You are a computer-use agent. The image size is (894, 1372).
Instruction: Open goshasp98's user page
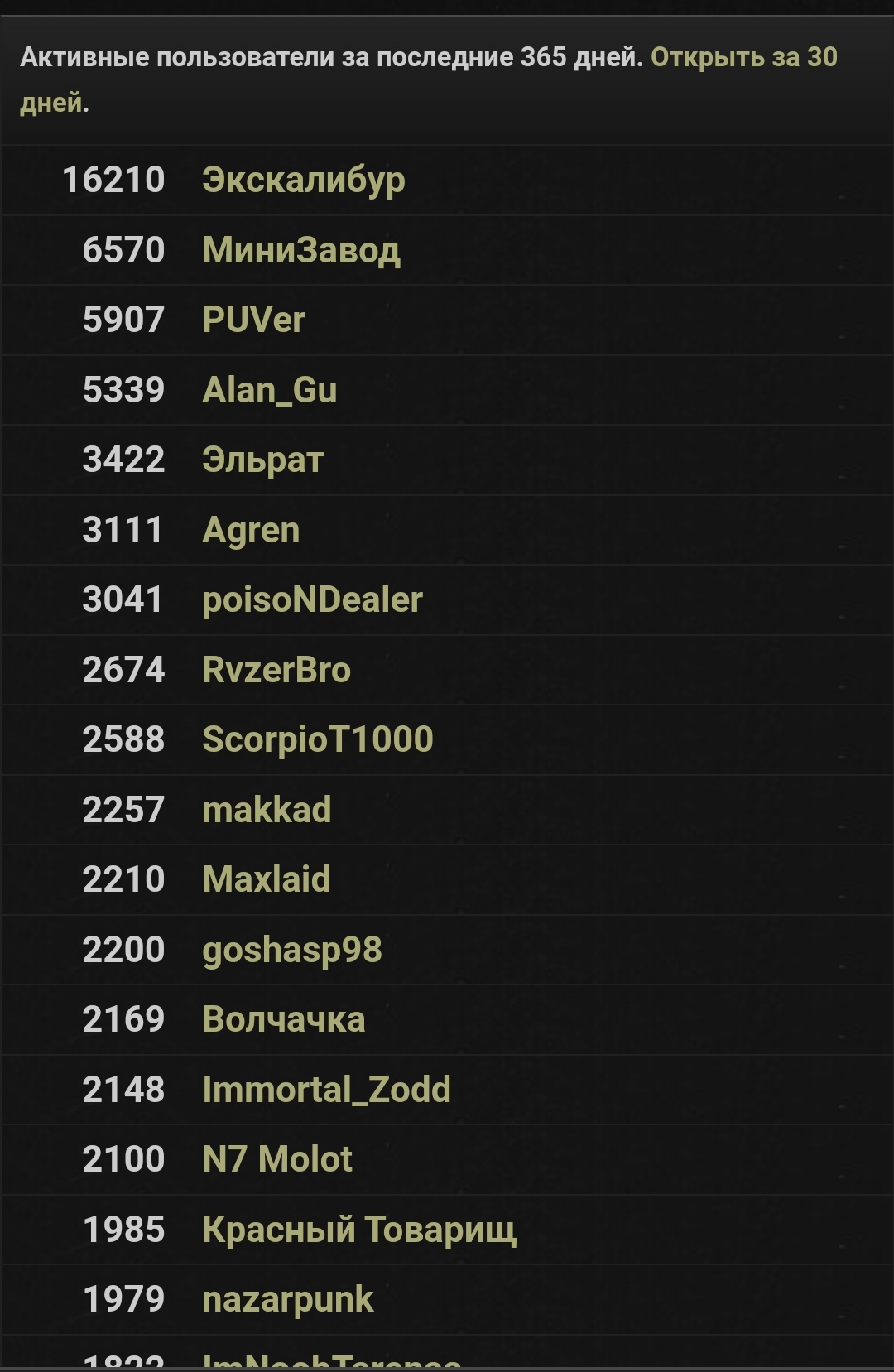[291, 950]
